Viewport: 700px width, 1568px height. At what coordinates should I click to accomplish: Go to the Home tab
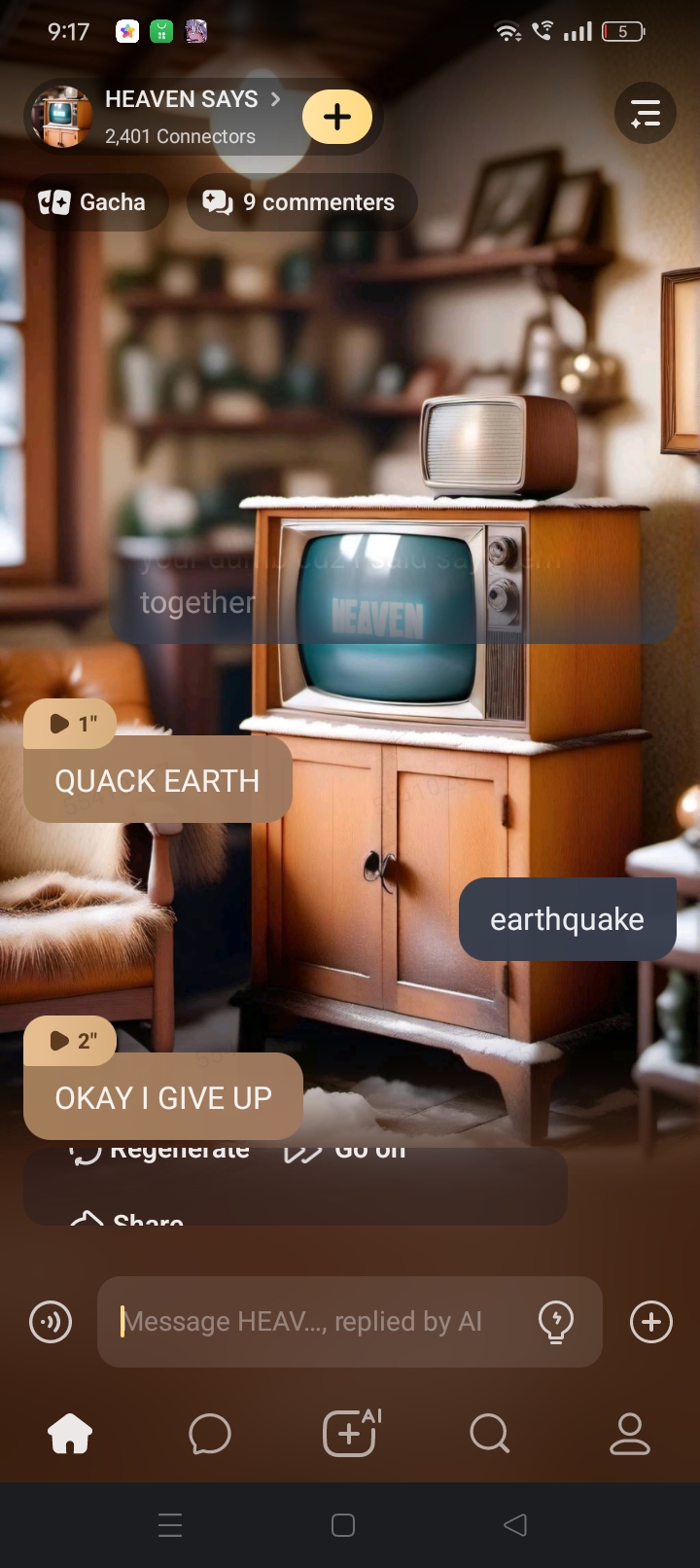[70, 1434]
